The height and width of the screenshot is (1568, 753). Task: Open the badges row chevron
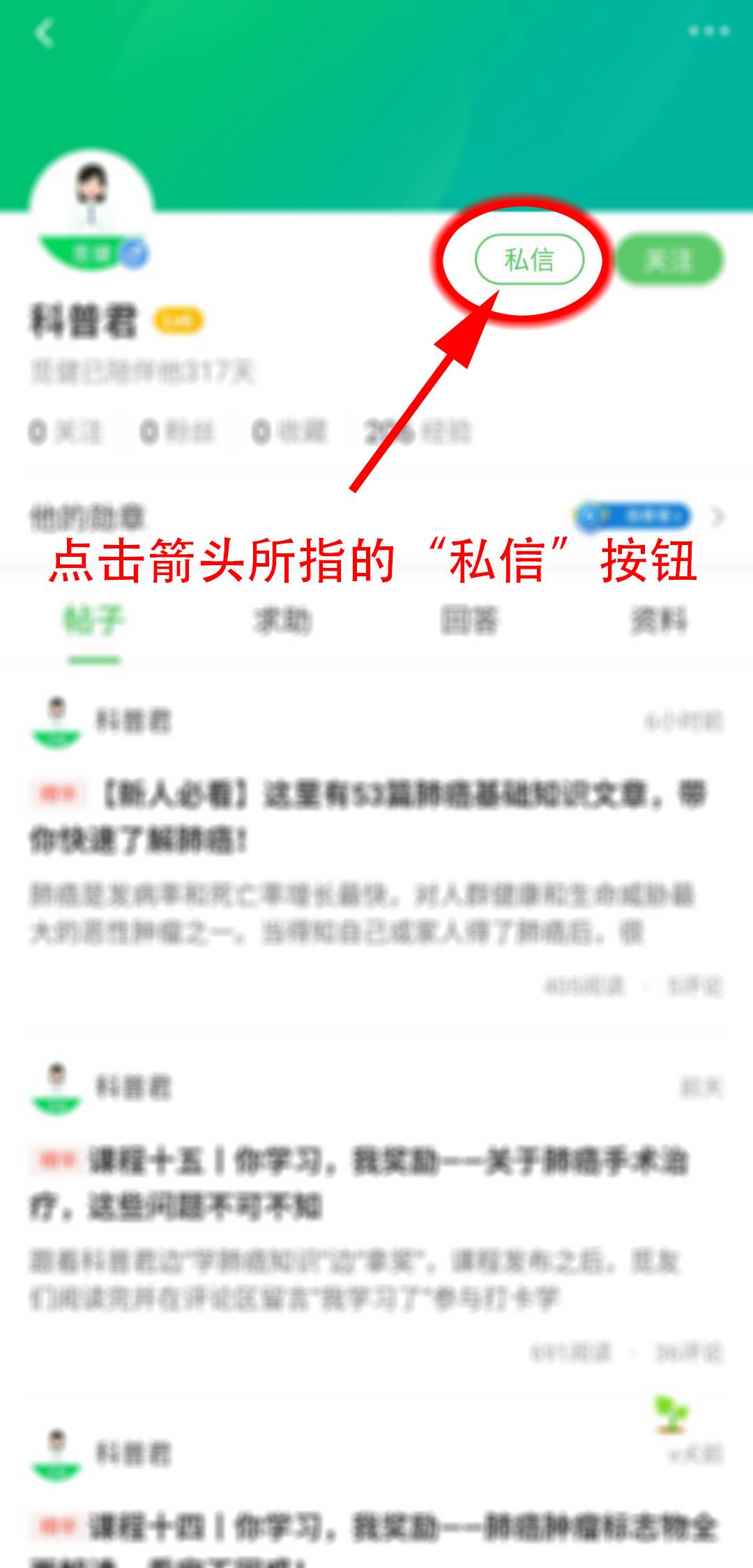point(718,517)
